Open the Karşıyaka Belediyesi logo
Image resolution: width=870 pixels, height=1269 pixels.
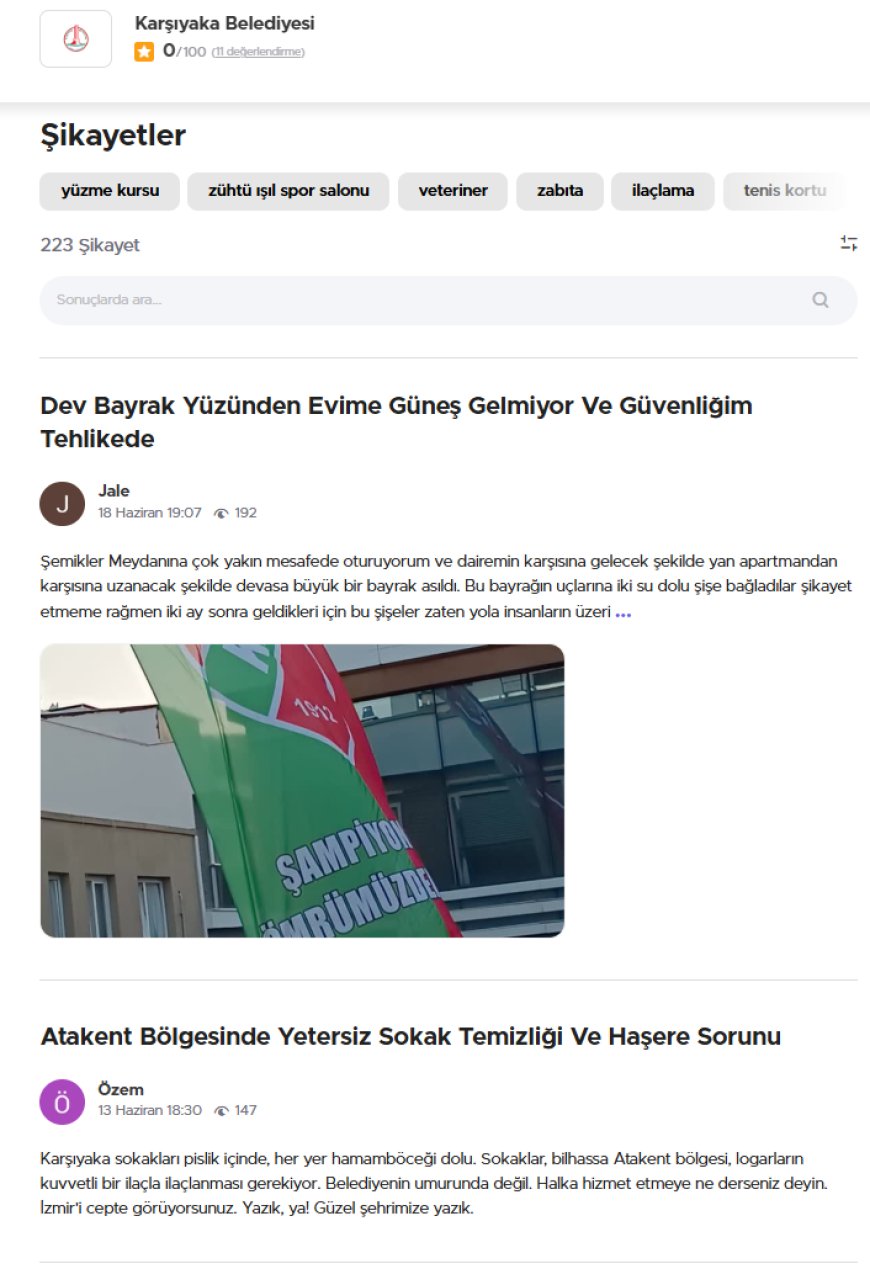point(76,40)
